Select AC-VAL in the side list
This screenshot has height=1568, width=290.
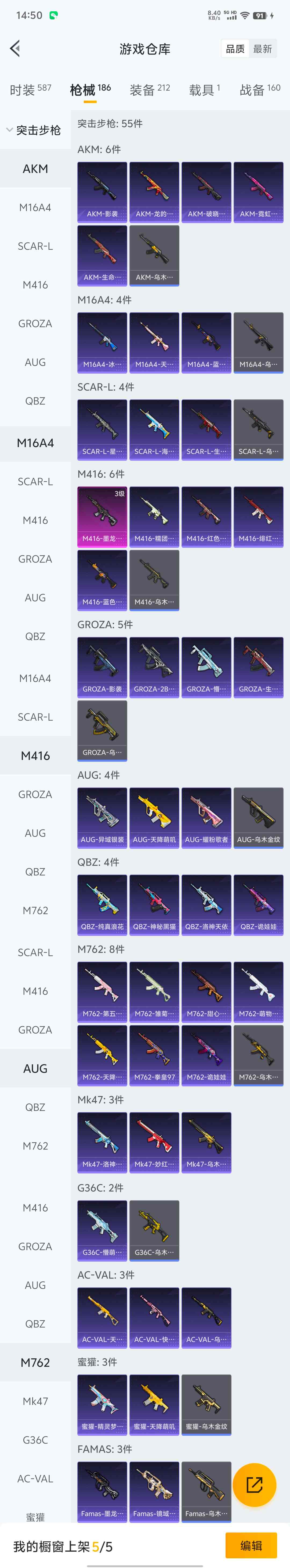pyautogui.click(x=35, y=1478)
